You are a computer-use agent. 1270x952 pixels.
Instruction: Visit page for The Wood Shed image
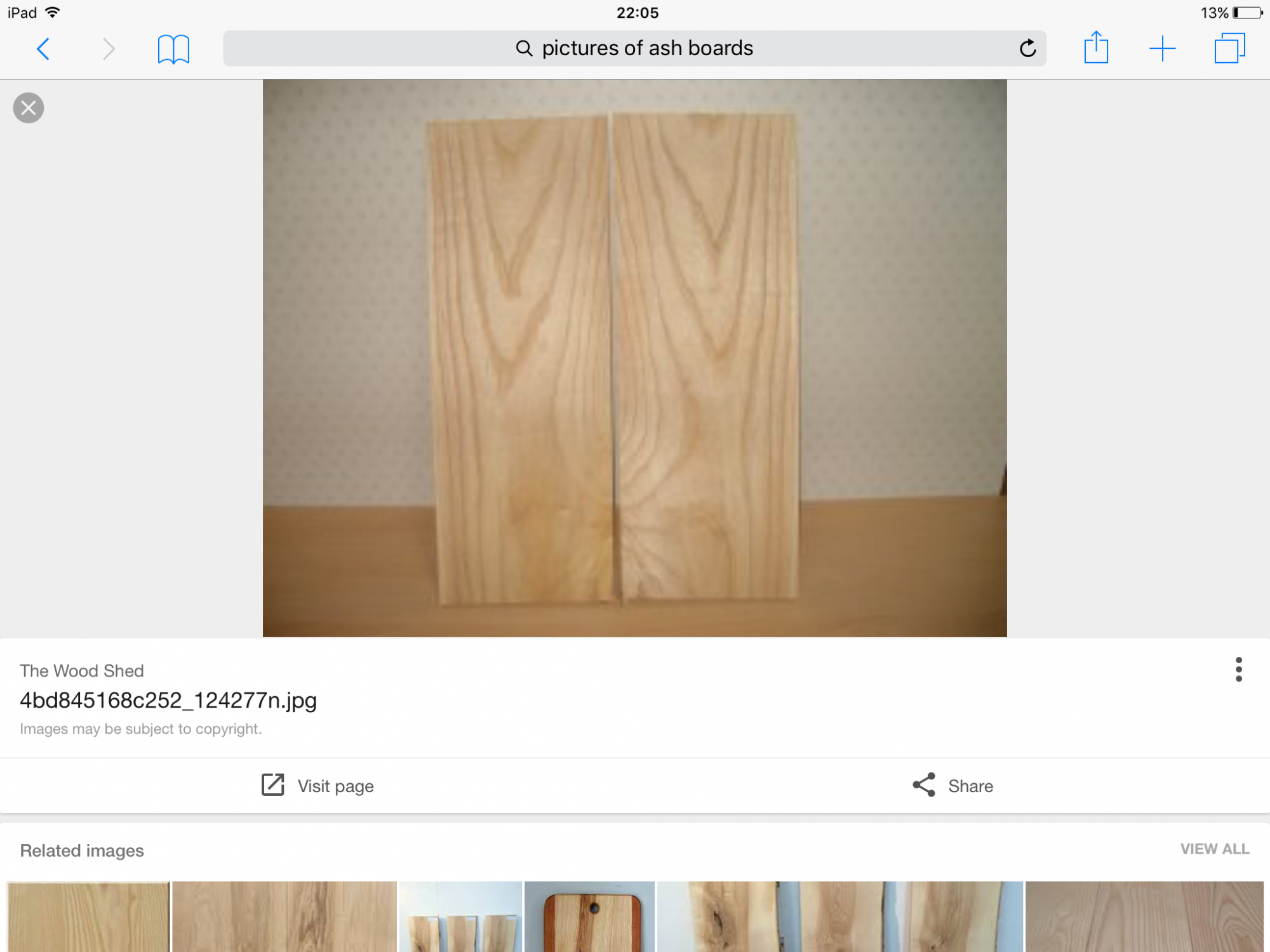coord(317,786)
